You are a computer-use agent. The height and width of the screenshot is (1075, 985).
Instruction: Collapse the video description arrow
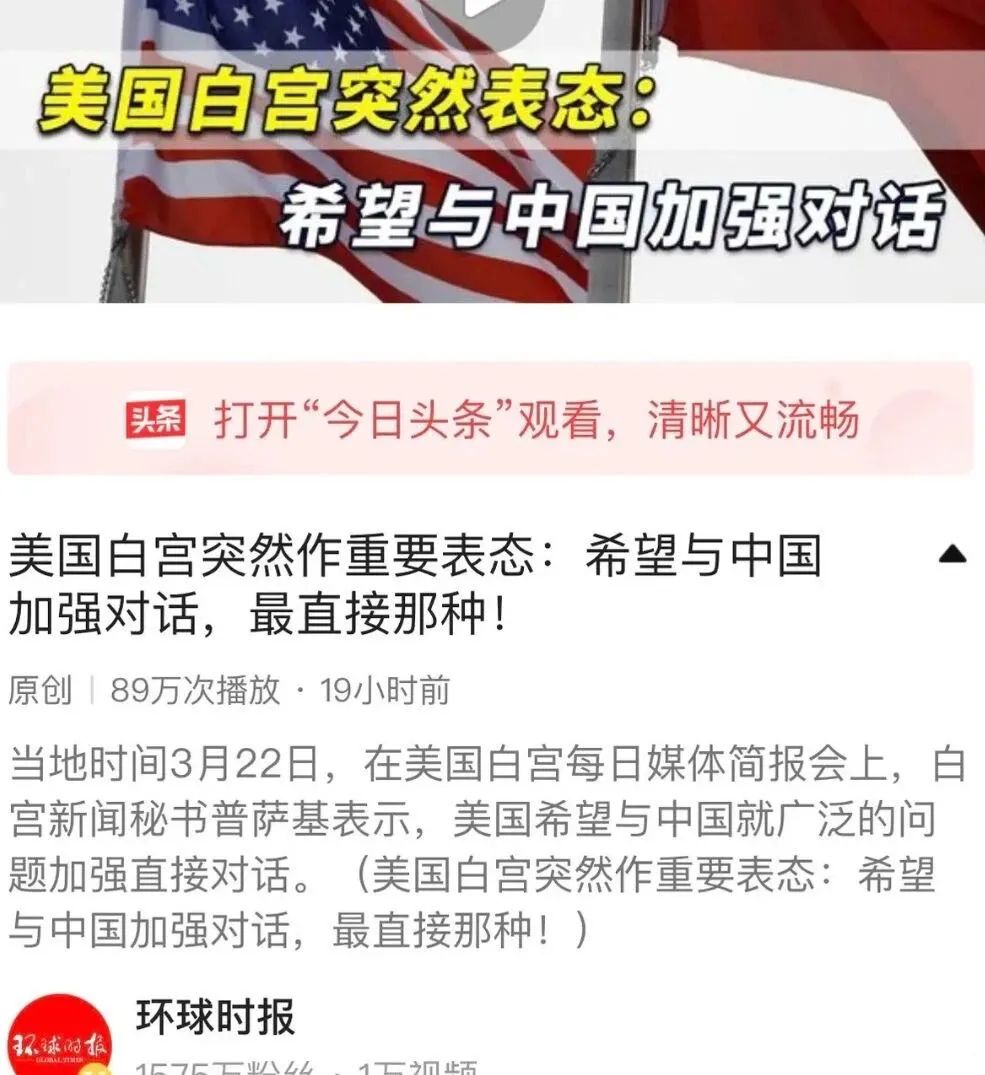(x=953, y=554)
